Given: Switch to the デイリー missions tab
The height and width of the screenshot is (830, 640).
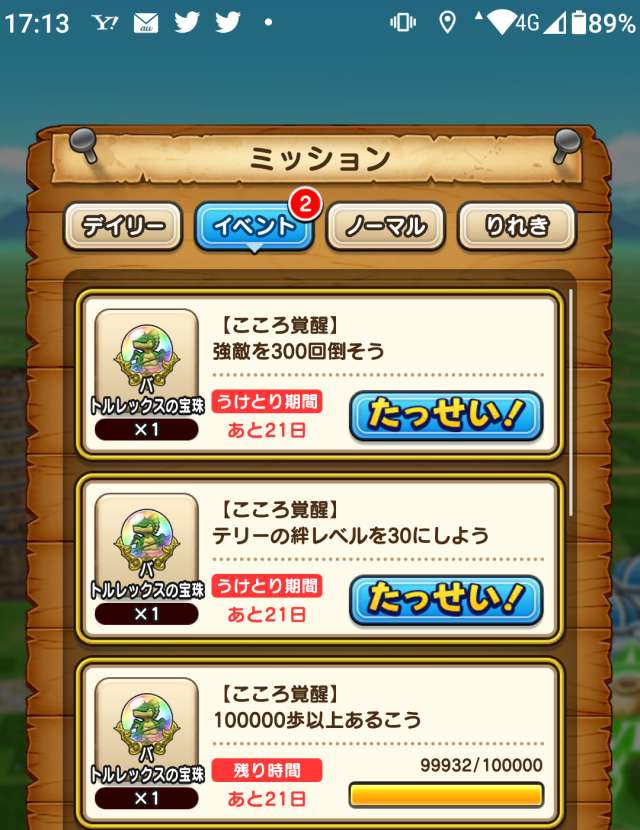Looking at the screenshot, I should (x=123, y=227).
